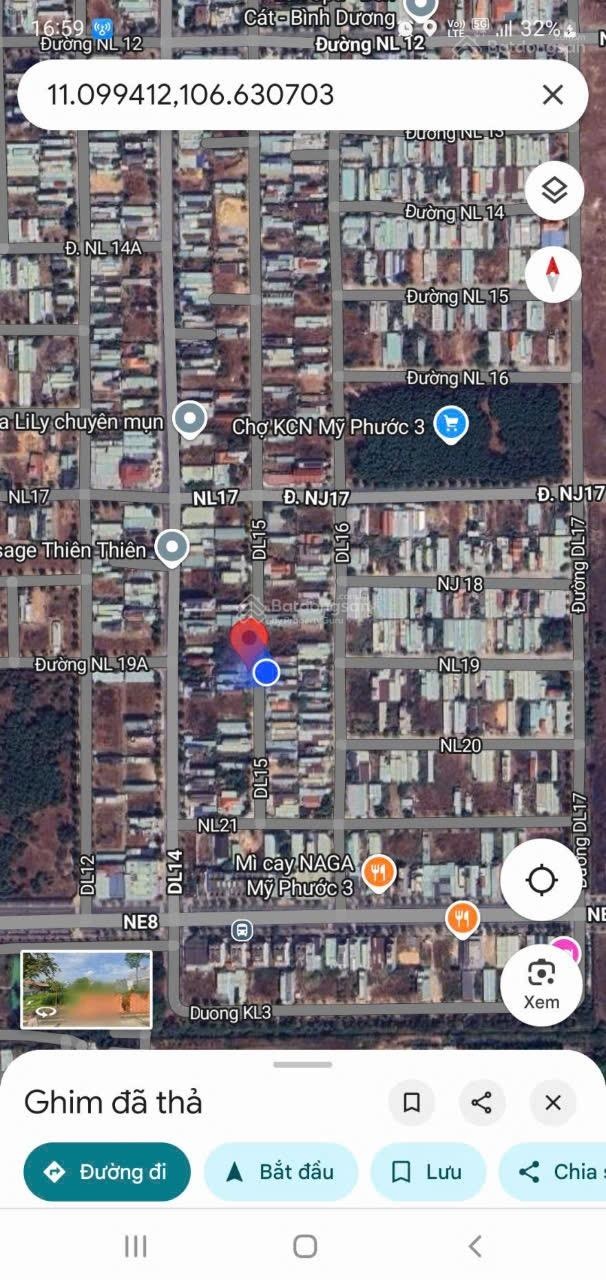The height and width of the screenshot is (1280, 606).
Task: Close the Ghim đã thả panel
Action: [553, 1103]
